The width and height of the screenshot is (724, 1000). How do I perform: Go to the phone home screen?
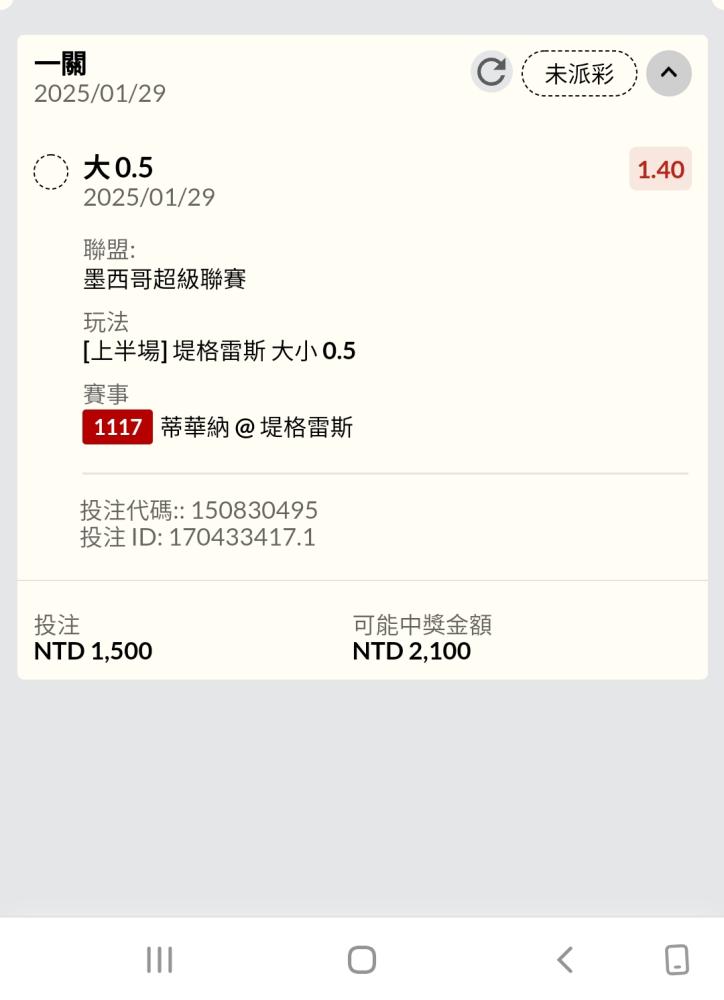tap(361, 960)
